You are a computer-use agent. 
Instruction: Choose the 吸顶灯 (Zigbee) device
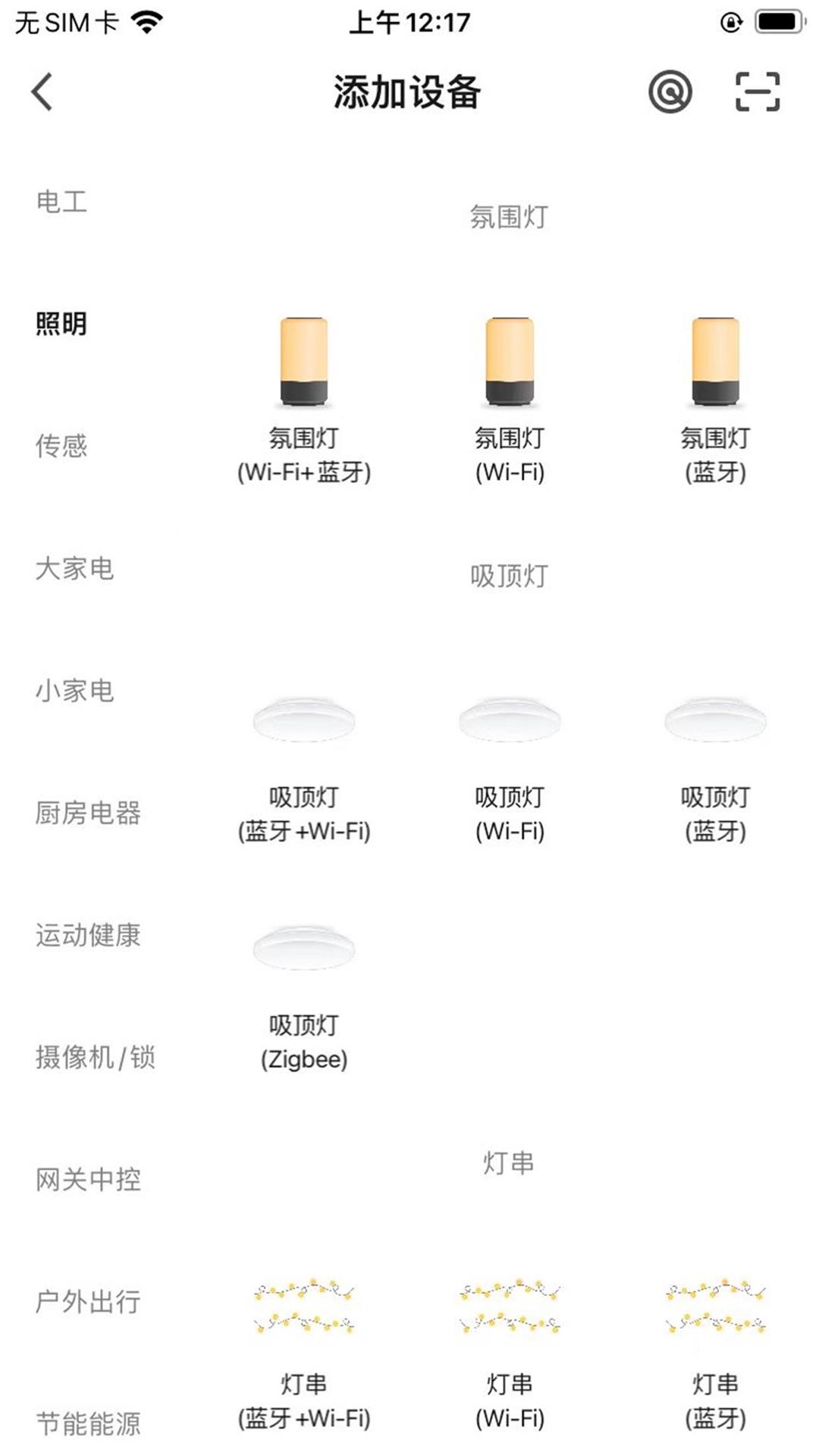pos(304,993)
